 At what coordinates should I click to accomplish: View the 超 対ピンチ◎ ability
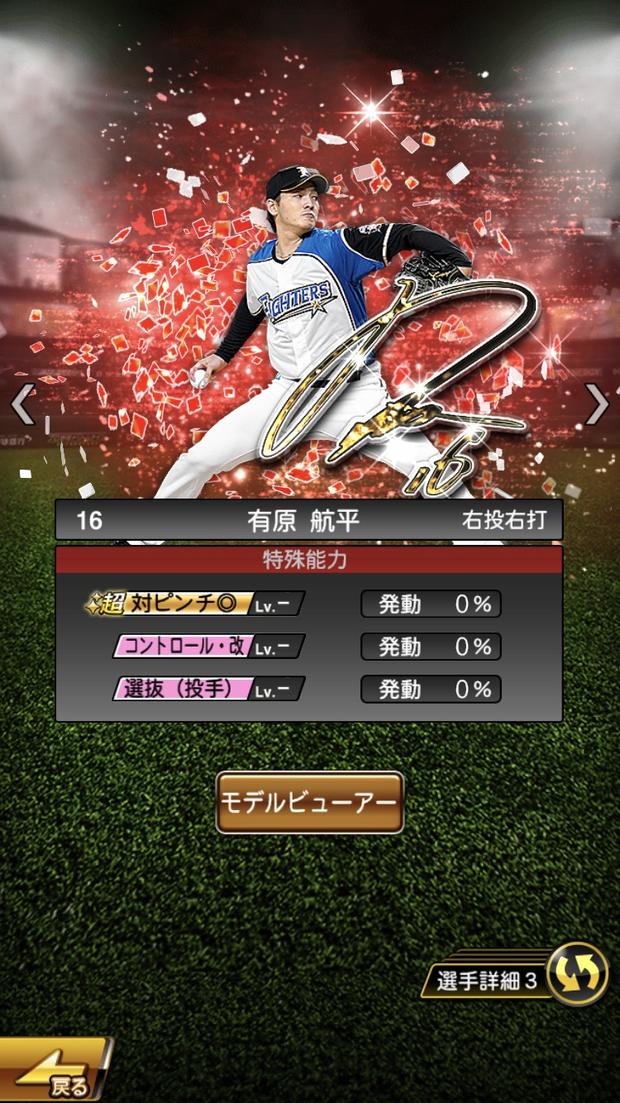coord(195,604)
